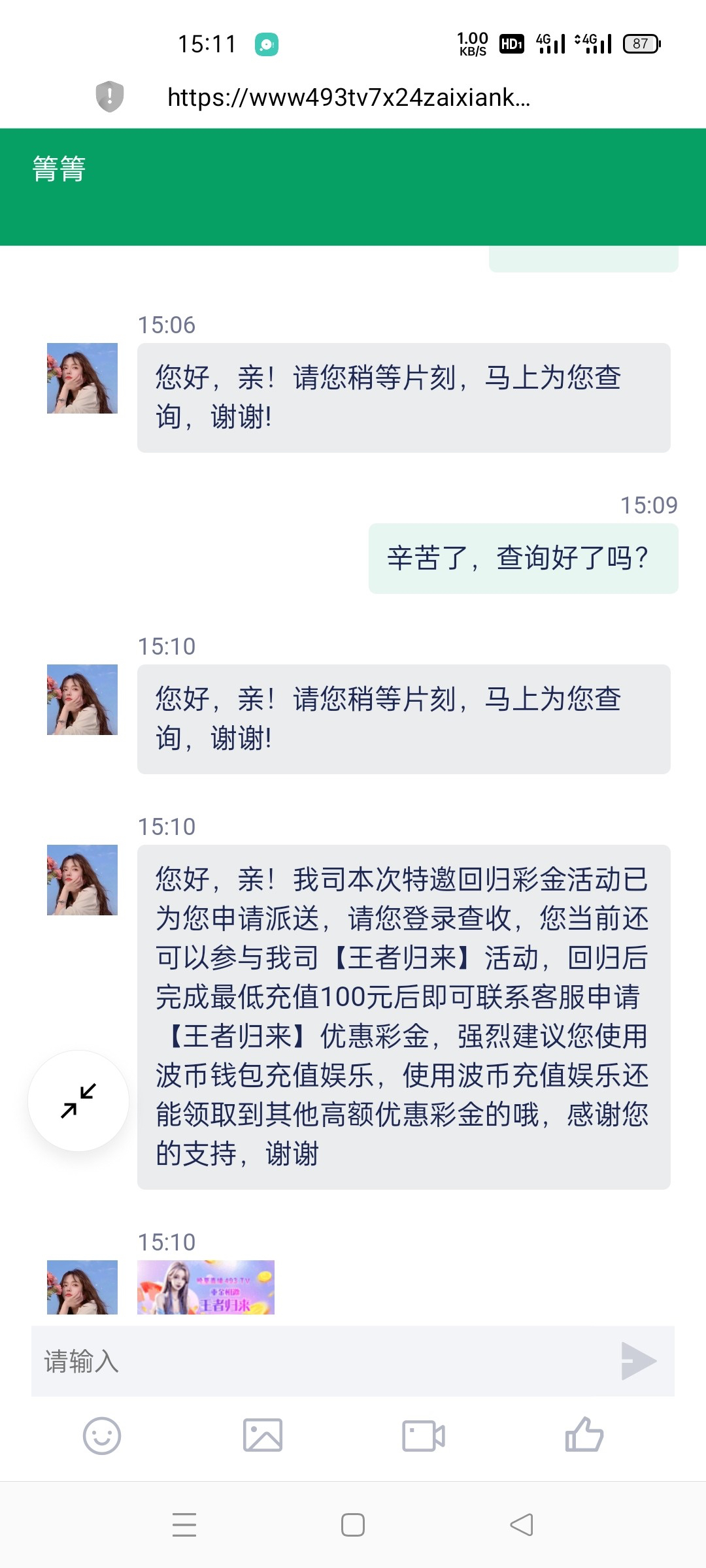This screenshot has height=1568, width=706.
Task: Tap the URL address bar
Action: (x=348, y=97)
